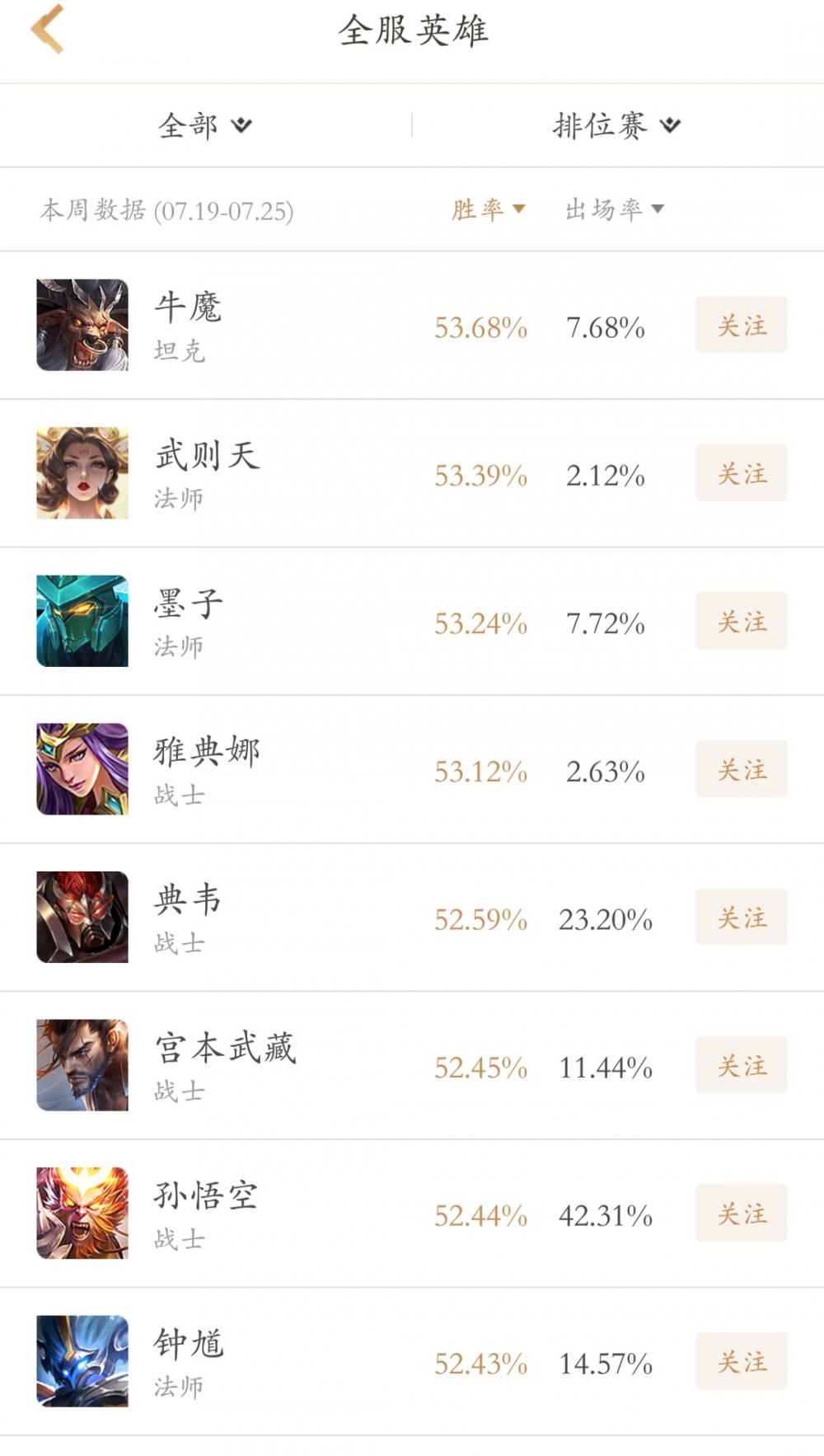Open 武则天 hero details
This screenshot has width=824, height=1456.
[247, 473]
